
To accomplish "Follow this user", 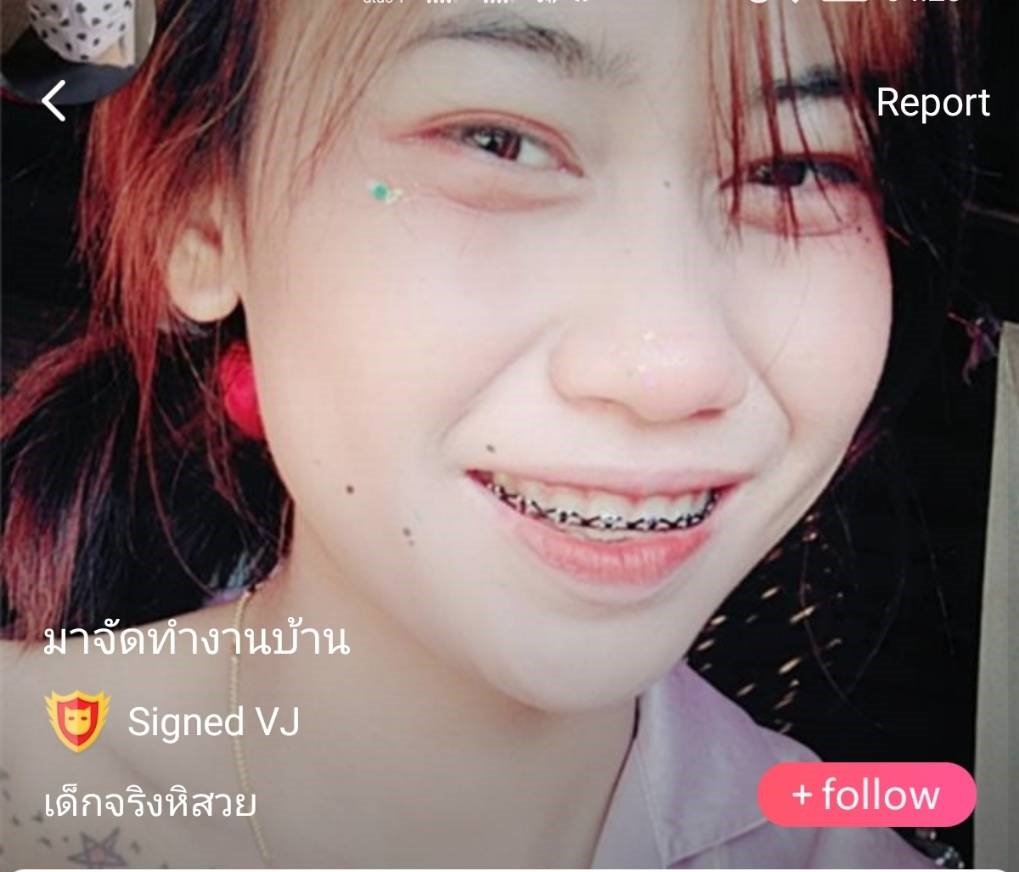I will pos(866,795).
